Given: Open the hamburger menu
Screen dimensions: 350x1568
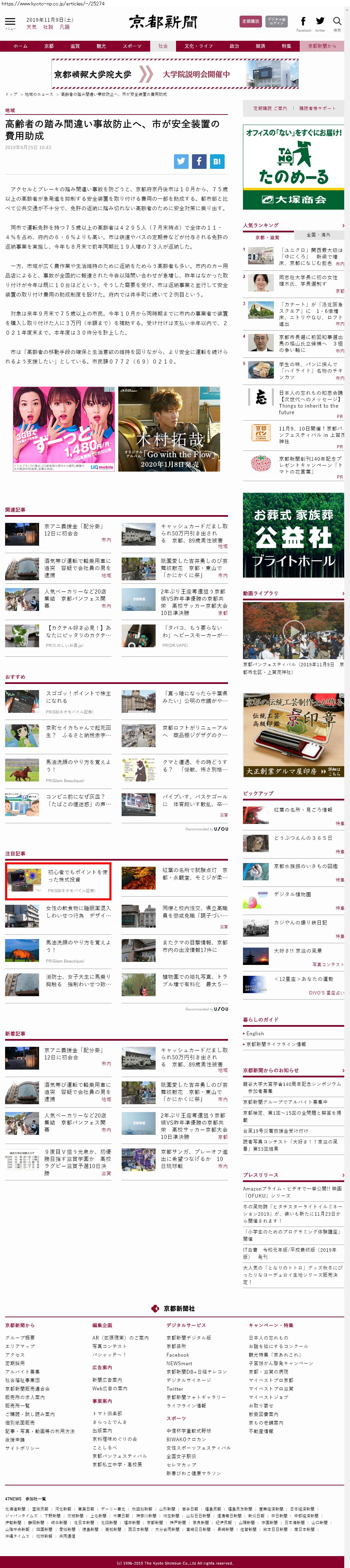Looking at the screenshot, I should point(10,22).
